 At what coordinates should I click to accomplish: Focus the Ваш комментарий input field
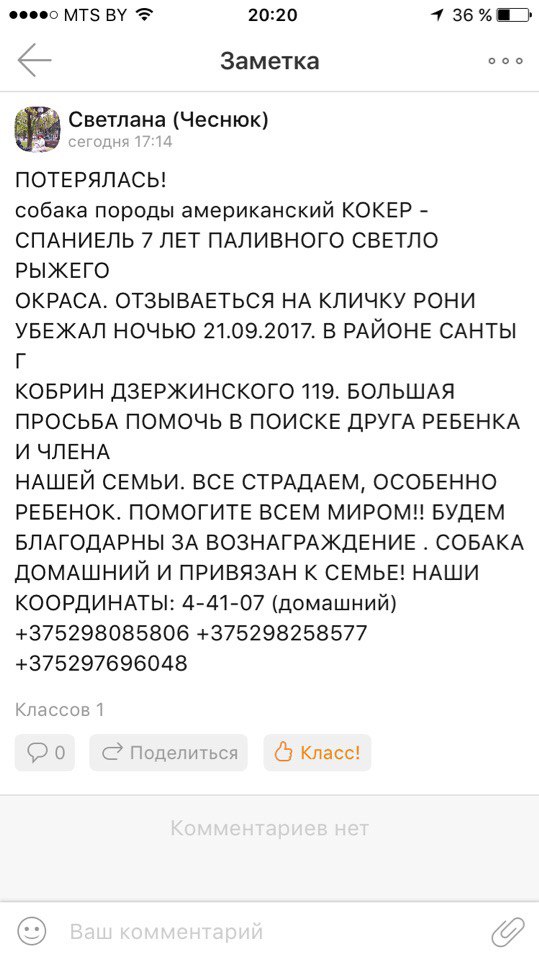(270, 931)
